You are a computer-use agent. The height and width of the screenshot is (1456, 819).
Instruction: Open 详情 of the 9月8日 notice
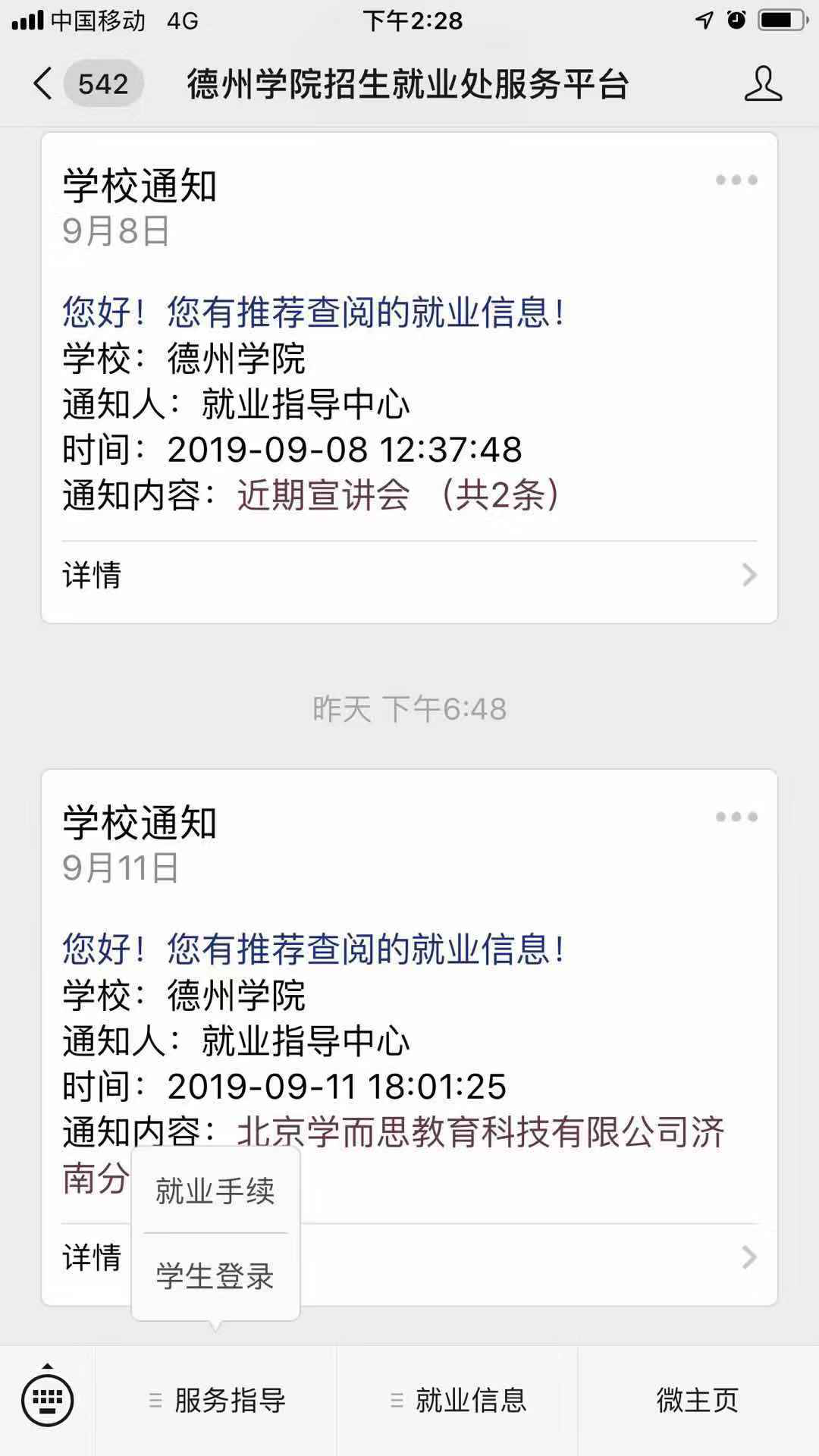click(409, 576)
